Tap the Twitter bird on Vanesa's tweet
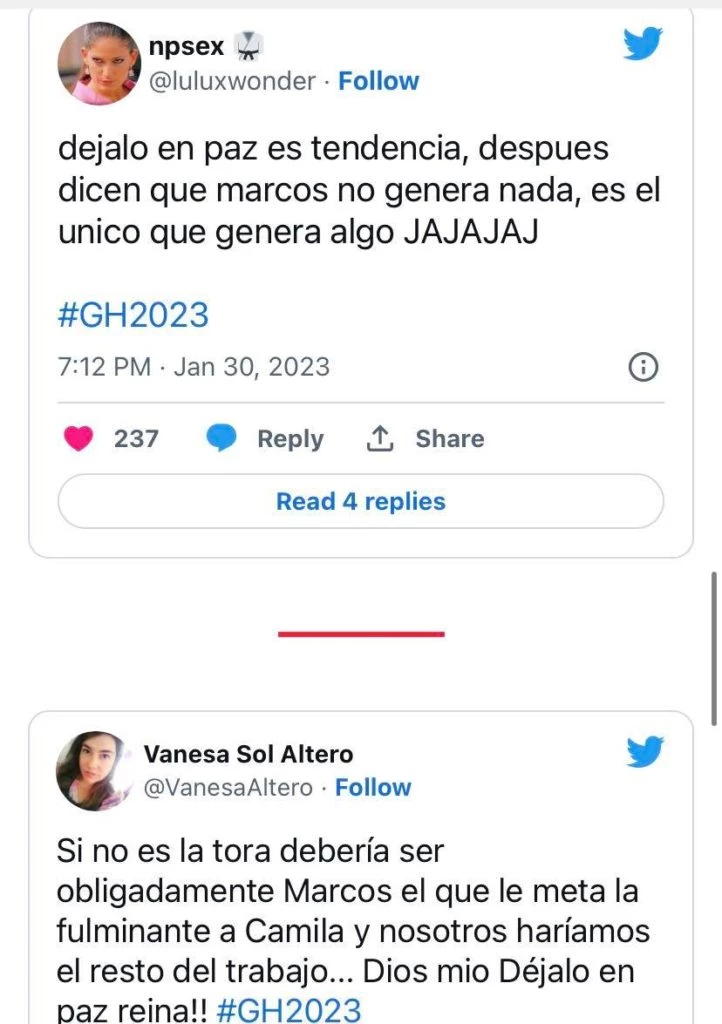 click(645, 751)
